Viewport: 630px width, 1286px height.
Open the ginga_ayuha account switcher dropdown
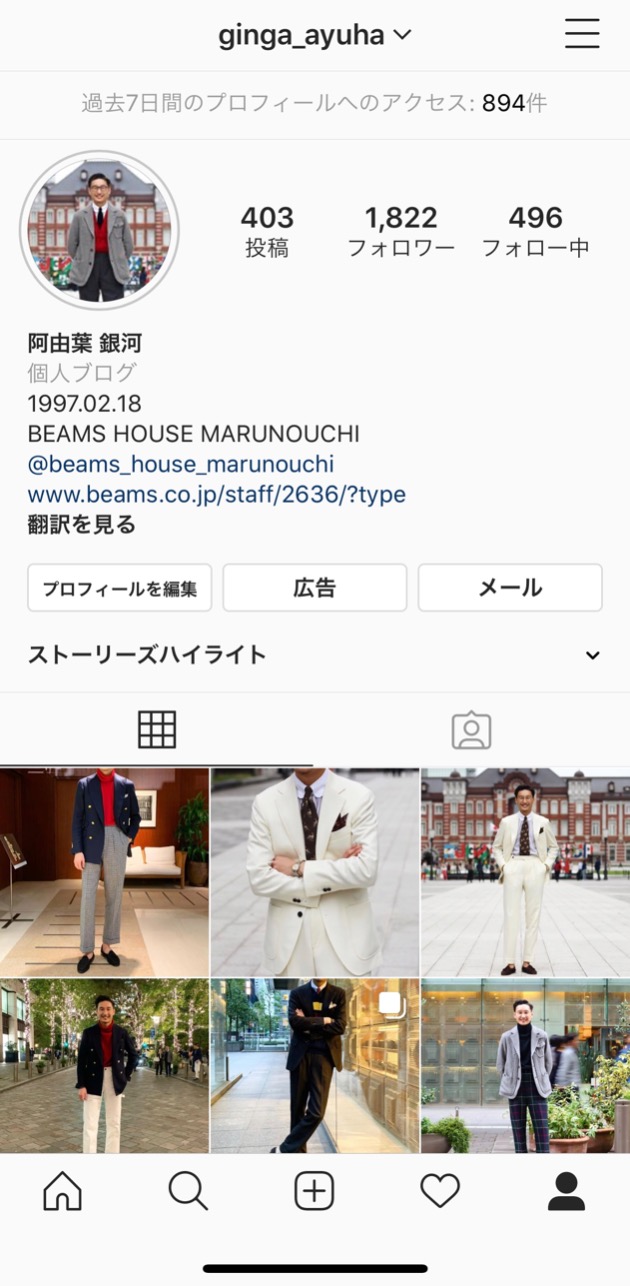click(x=315, y=36)
